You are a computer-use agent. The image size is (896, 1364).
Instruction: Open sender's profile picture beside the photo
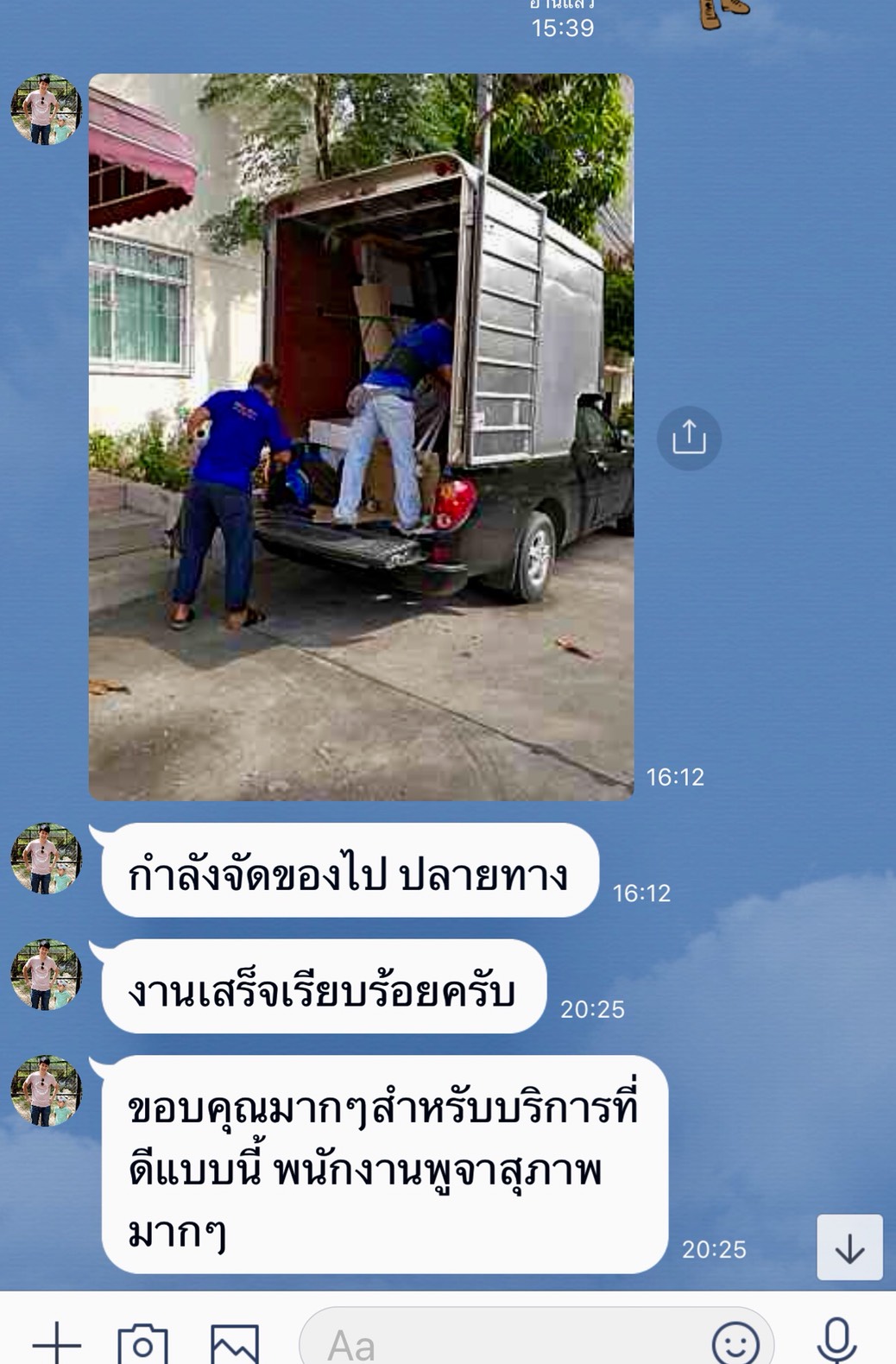click(x=46, y=110)
